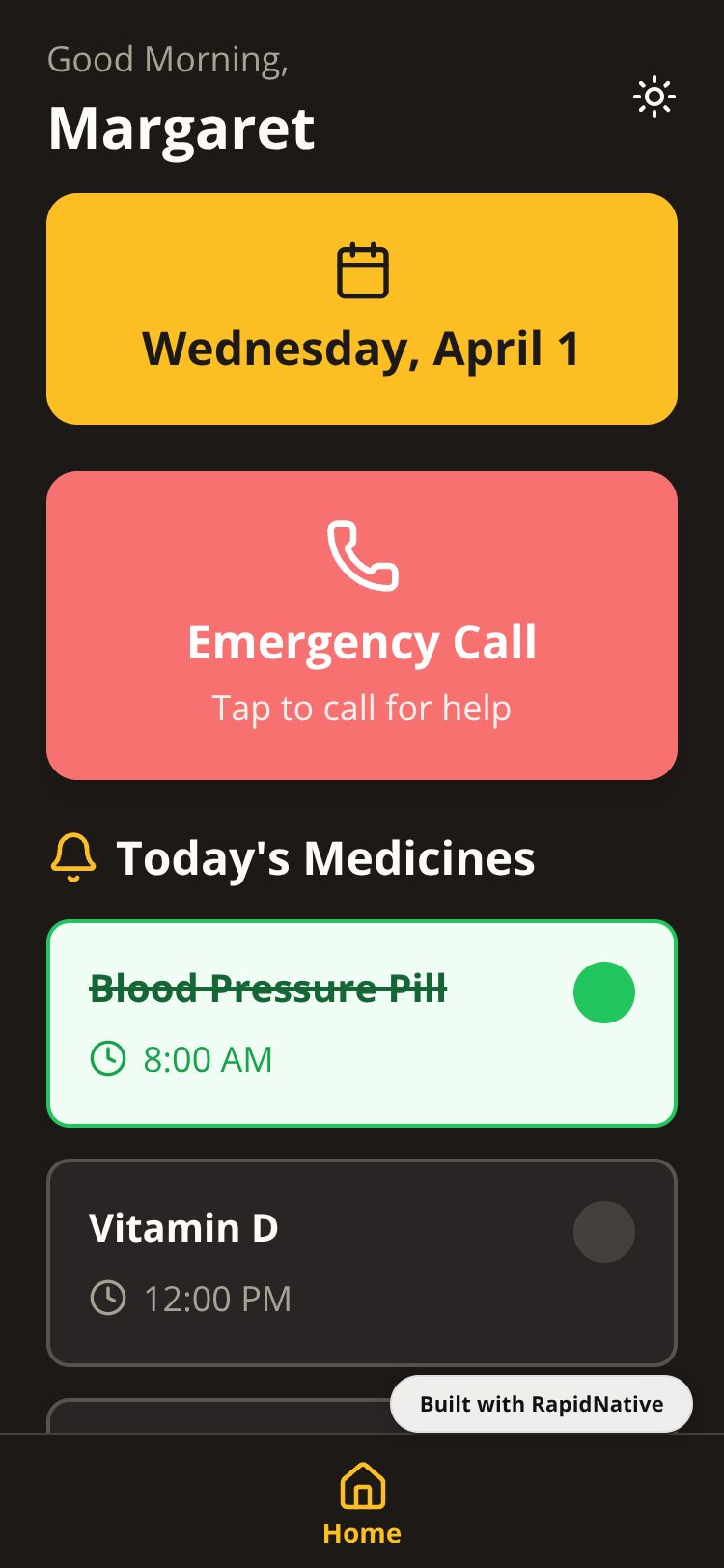Unmark Blood Pressure Pill as taken
724x1568 pixels.
pos(603,993)
